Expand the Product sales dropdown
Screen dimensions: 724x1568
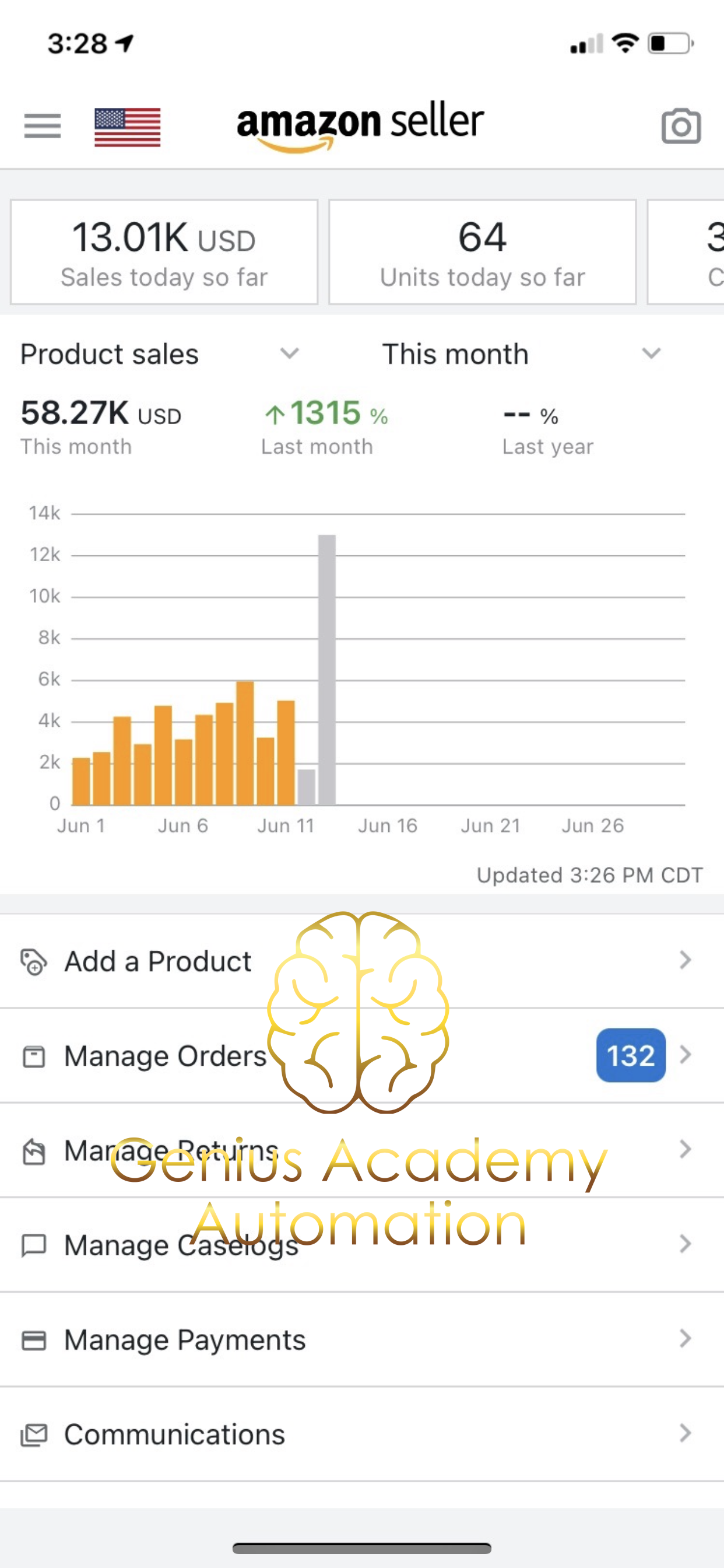[x=161, y=353]
